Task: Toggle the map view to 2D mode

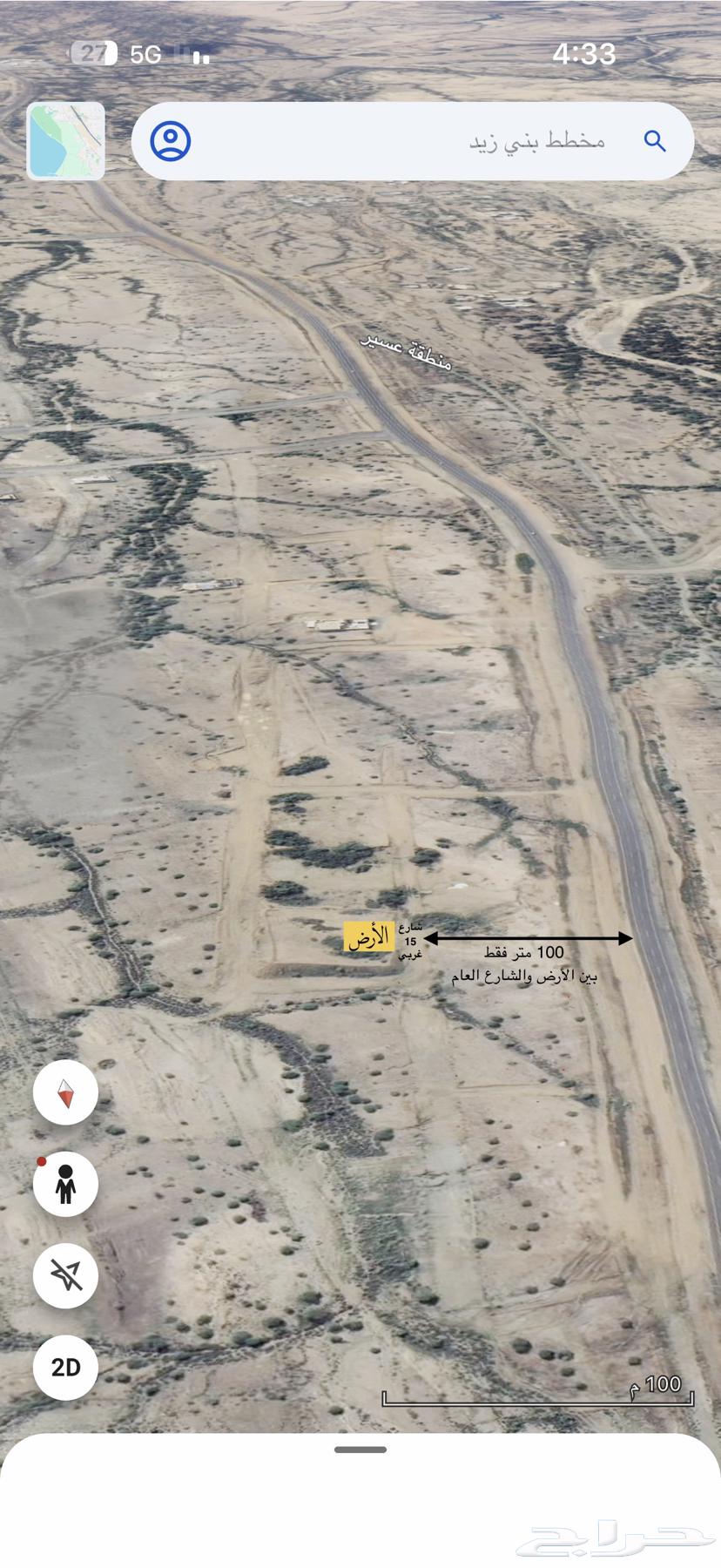Action: point(65,1367)
